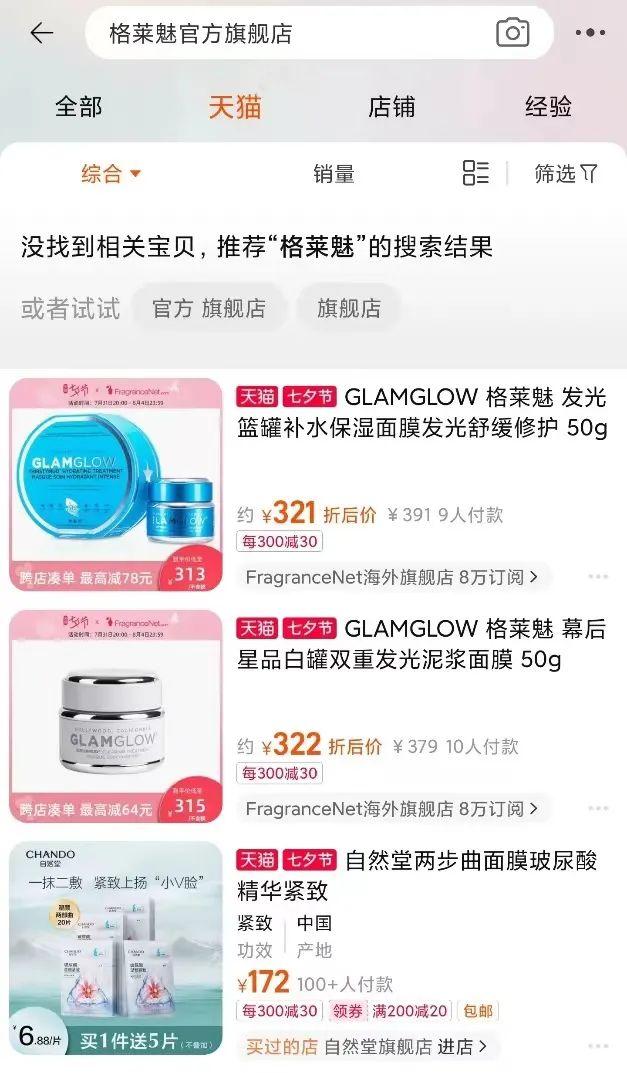Viewport: 627px width, 1073px height.
Task: Open the GLAMGLOW 白罐双重发光泥浆面膜 product
Action: click(421, 645)
